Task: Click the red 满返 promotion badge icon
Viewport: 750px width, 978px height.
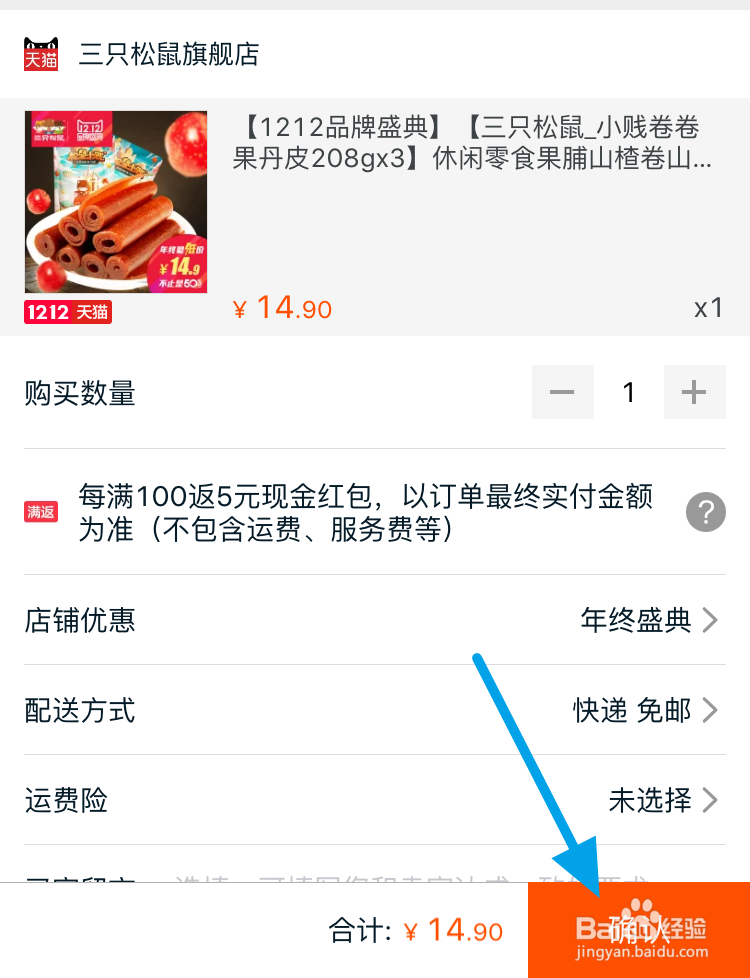Action: [x=41, y=511]
